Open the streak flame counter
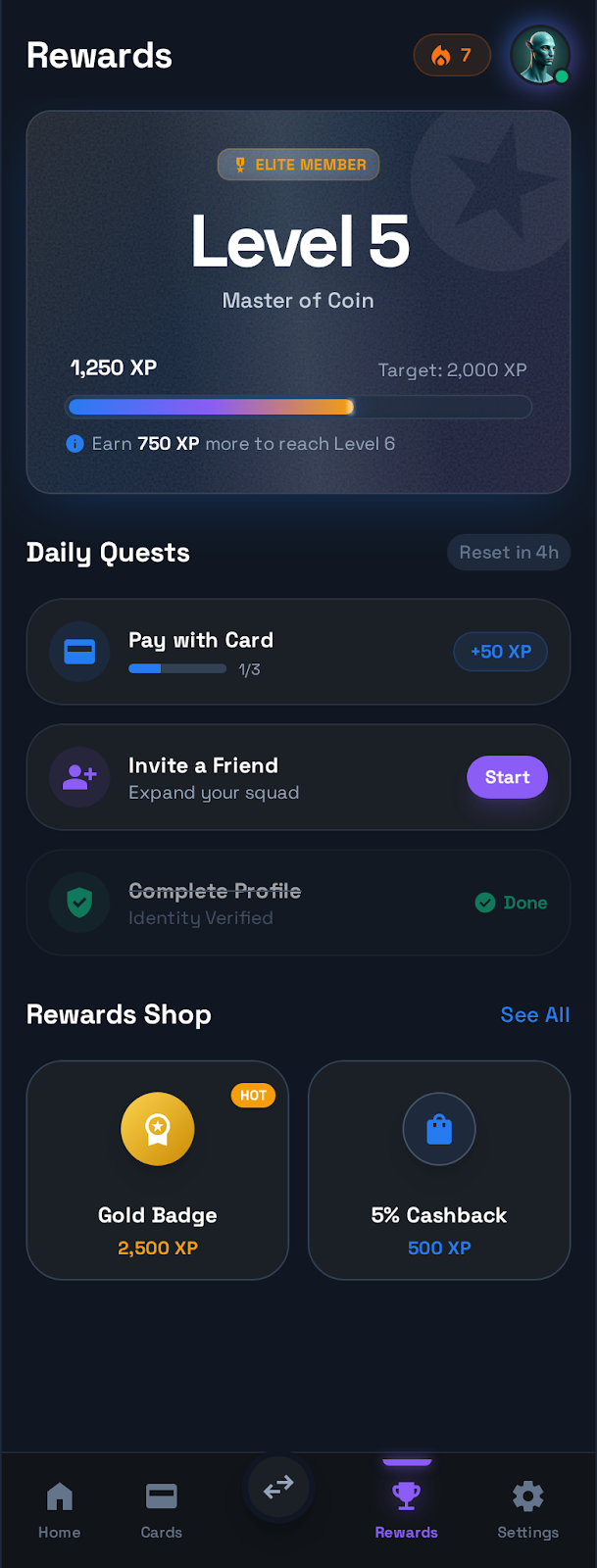This screenshot has width=597, height=1568. (452, 56)
